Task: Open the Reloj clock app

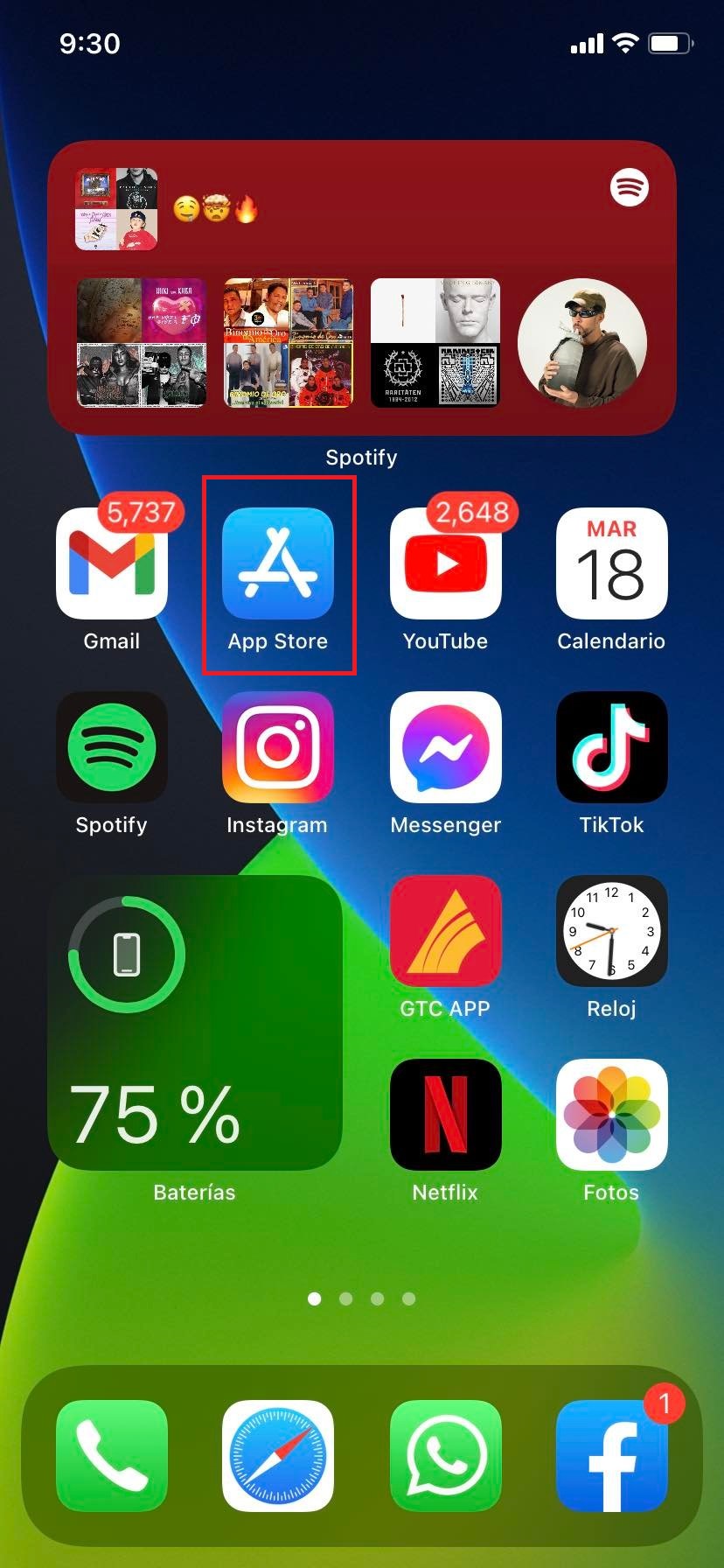Action: tap(611, 932)
